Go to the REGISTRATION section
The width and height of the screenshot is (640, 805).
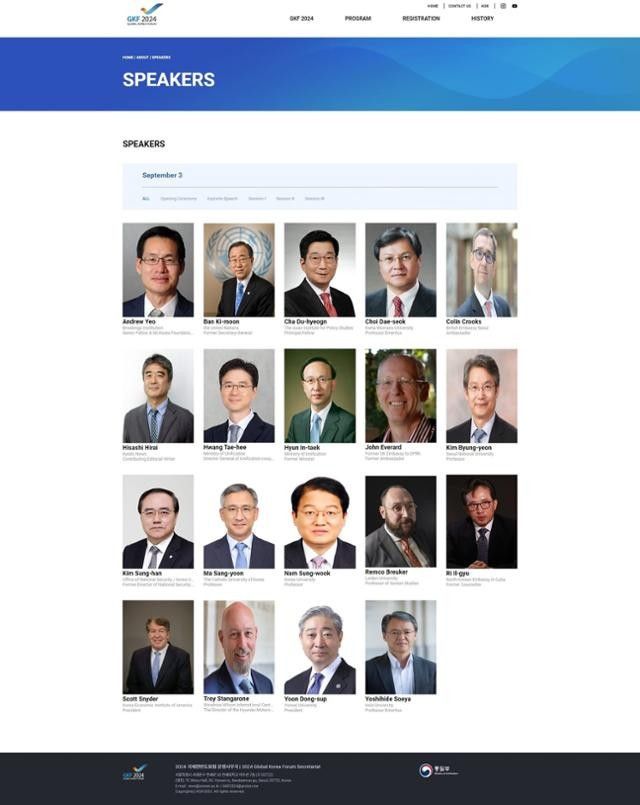click(421, 18)
